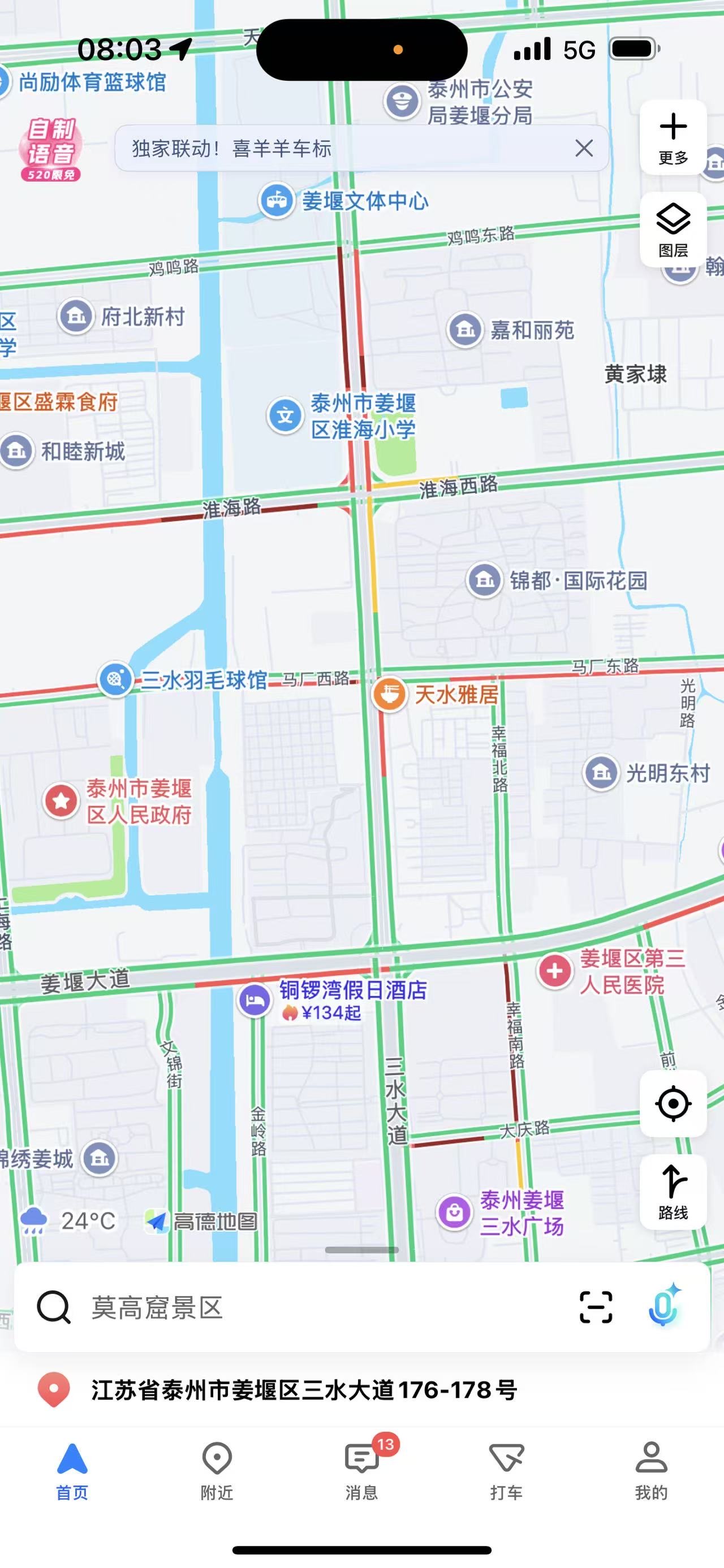Select the 首页 tab
Image resolution: width=724 pixels, height=1568 pixels.
[x=72, y=1471]
